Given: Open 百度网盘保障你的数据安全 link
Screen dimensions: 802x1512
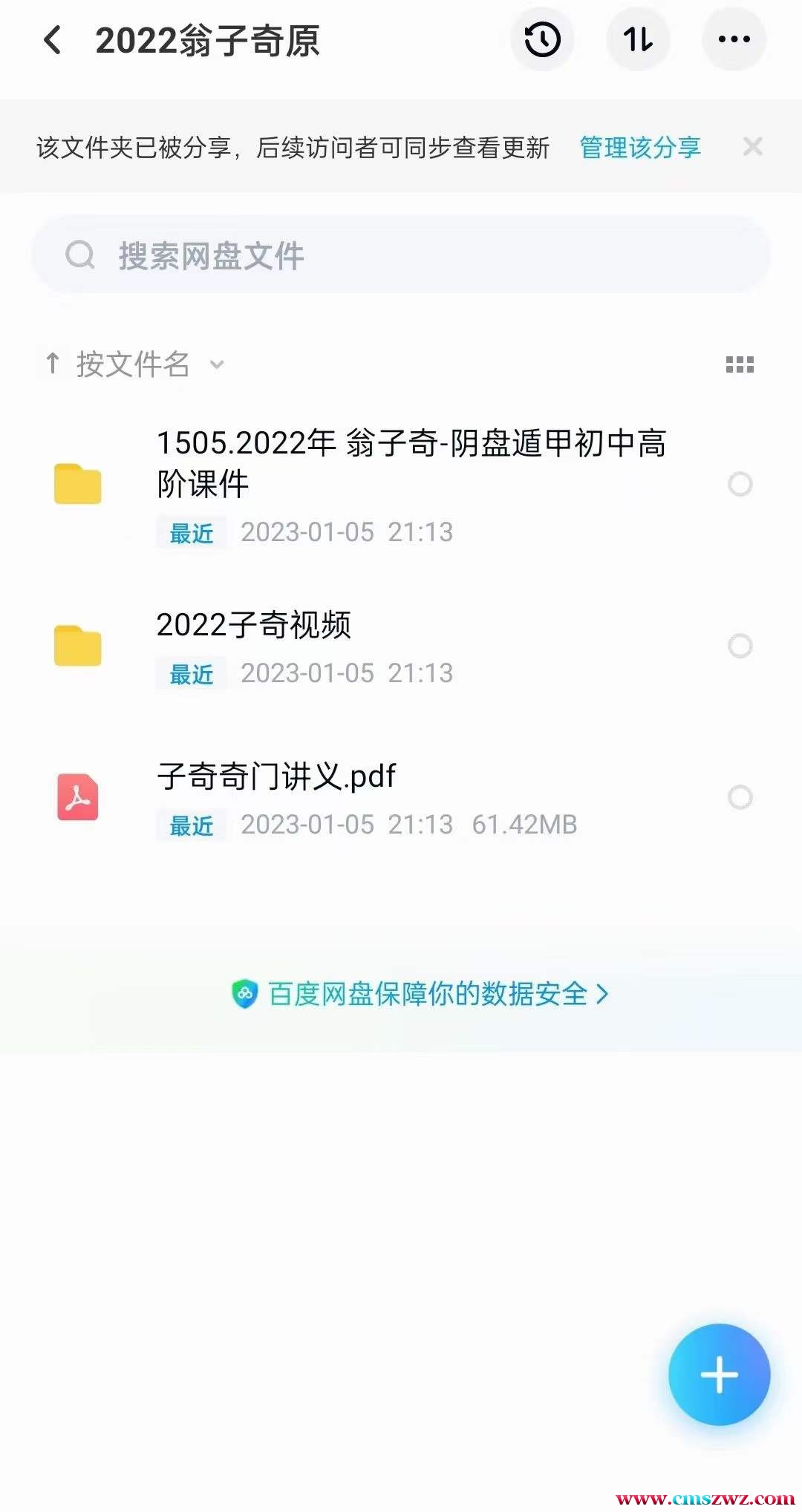Looking at the screenshot, I should pyautogui.click(x=420, y=994).
